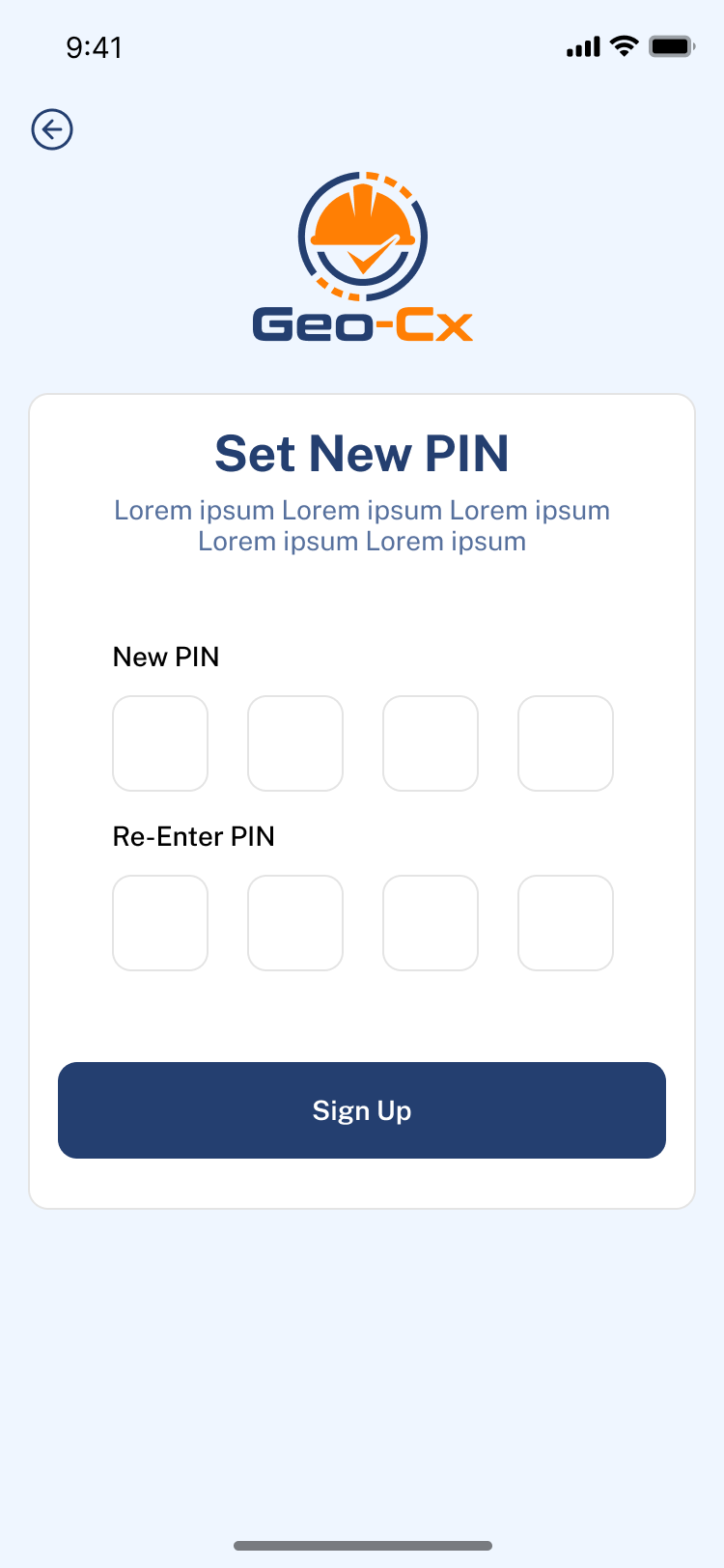
Task: Click the Set New PIN heading
Action: 362,454
